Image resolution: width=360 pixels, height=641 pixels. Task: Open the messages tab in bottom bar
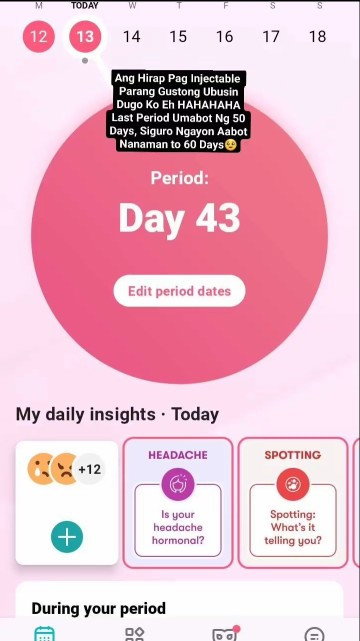coord(315,634)
